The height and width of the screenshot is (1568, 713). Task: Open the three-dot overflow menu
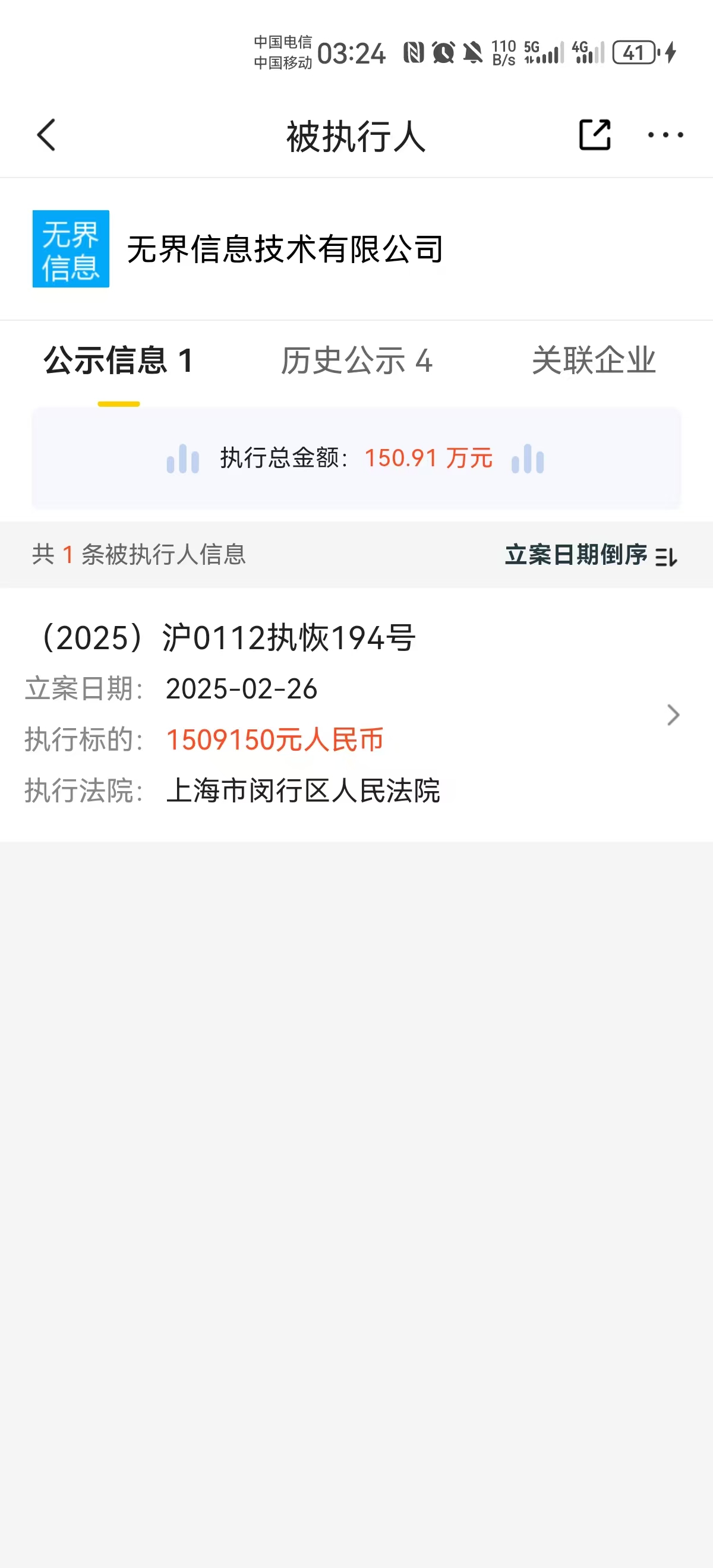(665, 134)
